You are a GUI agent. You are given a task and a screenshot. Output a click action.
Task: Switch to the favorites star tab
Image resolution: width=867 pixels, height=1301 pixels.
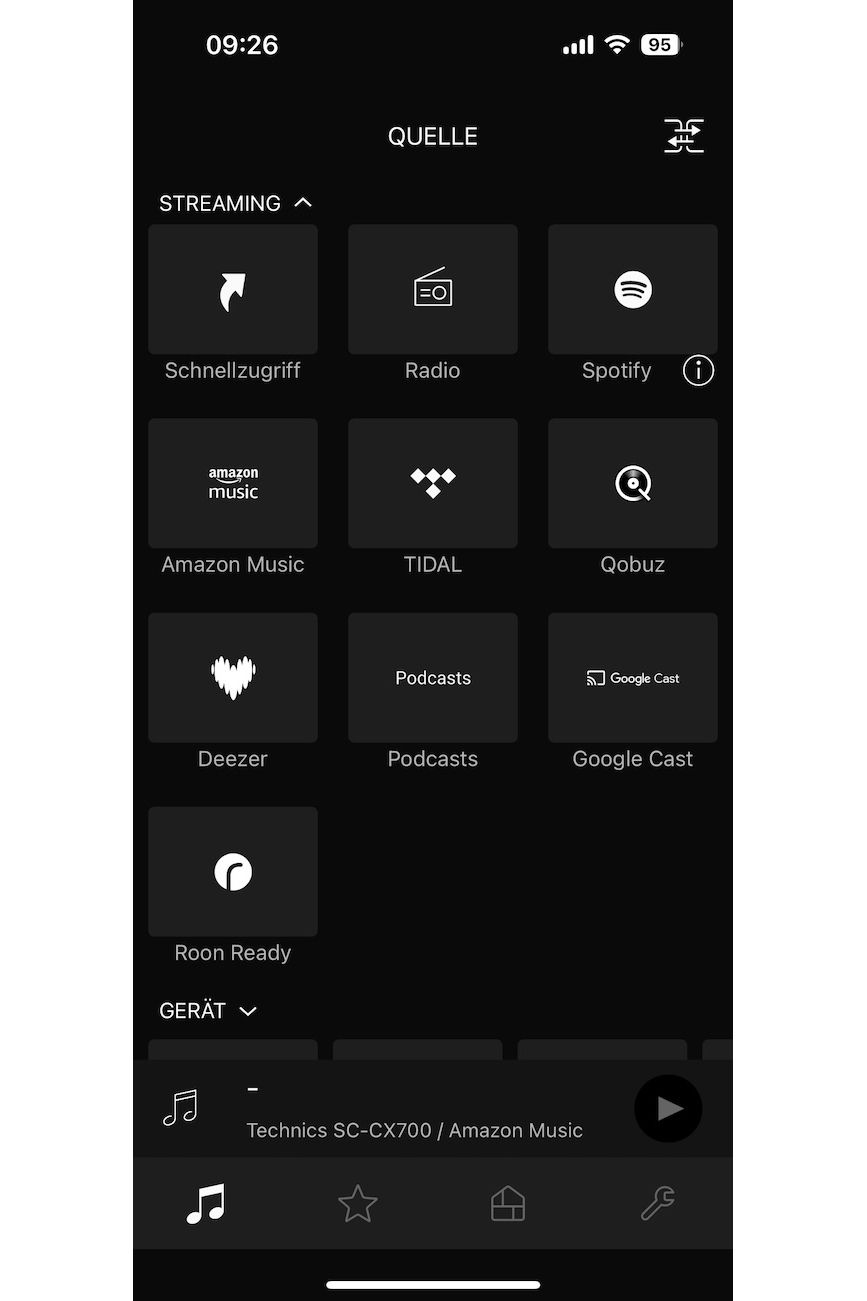click(357, 1204)
